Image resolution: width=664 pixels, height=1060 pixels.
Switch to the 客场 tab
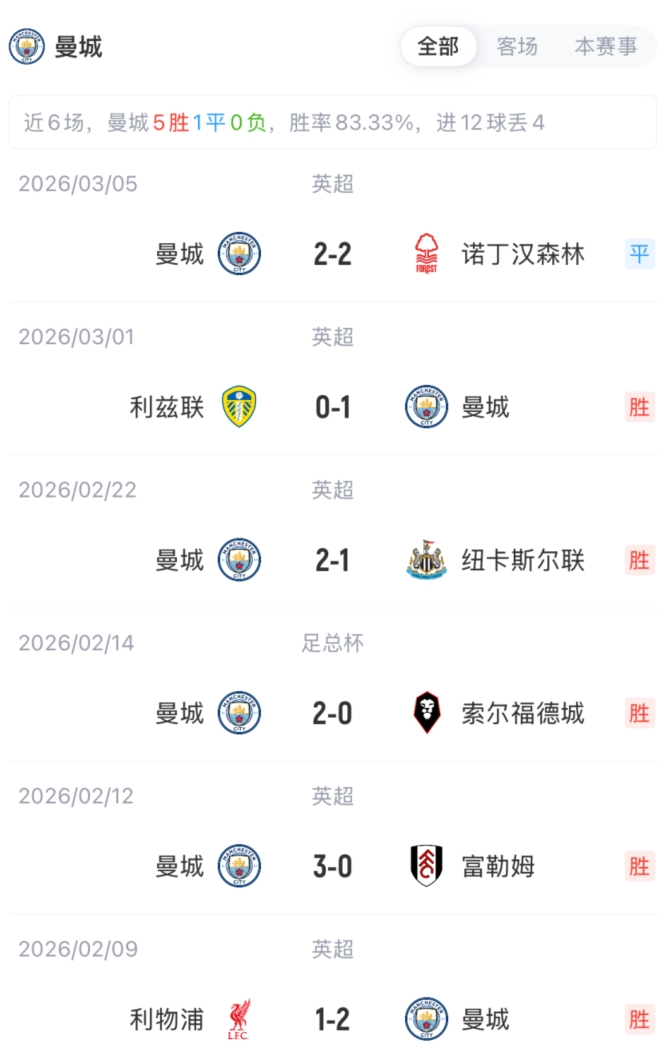point(517,47)
